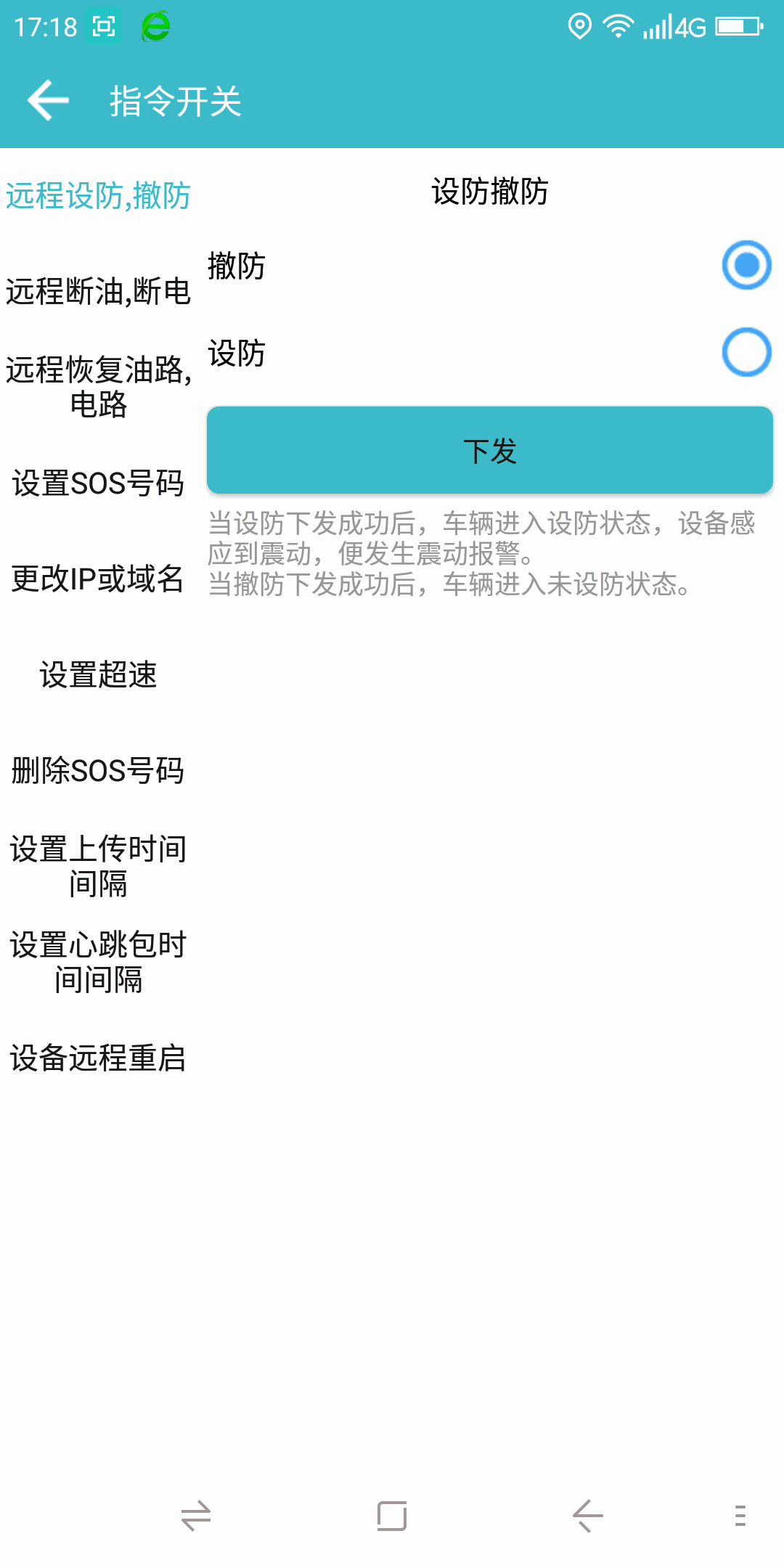The width and height of the screenshot is (784, 1568).
Task: Choose 设置超速 in the sidebar
Action: [98, 675]
